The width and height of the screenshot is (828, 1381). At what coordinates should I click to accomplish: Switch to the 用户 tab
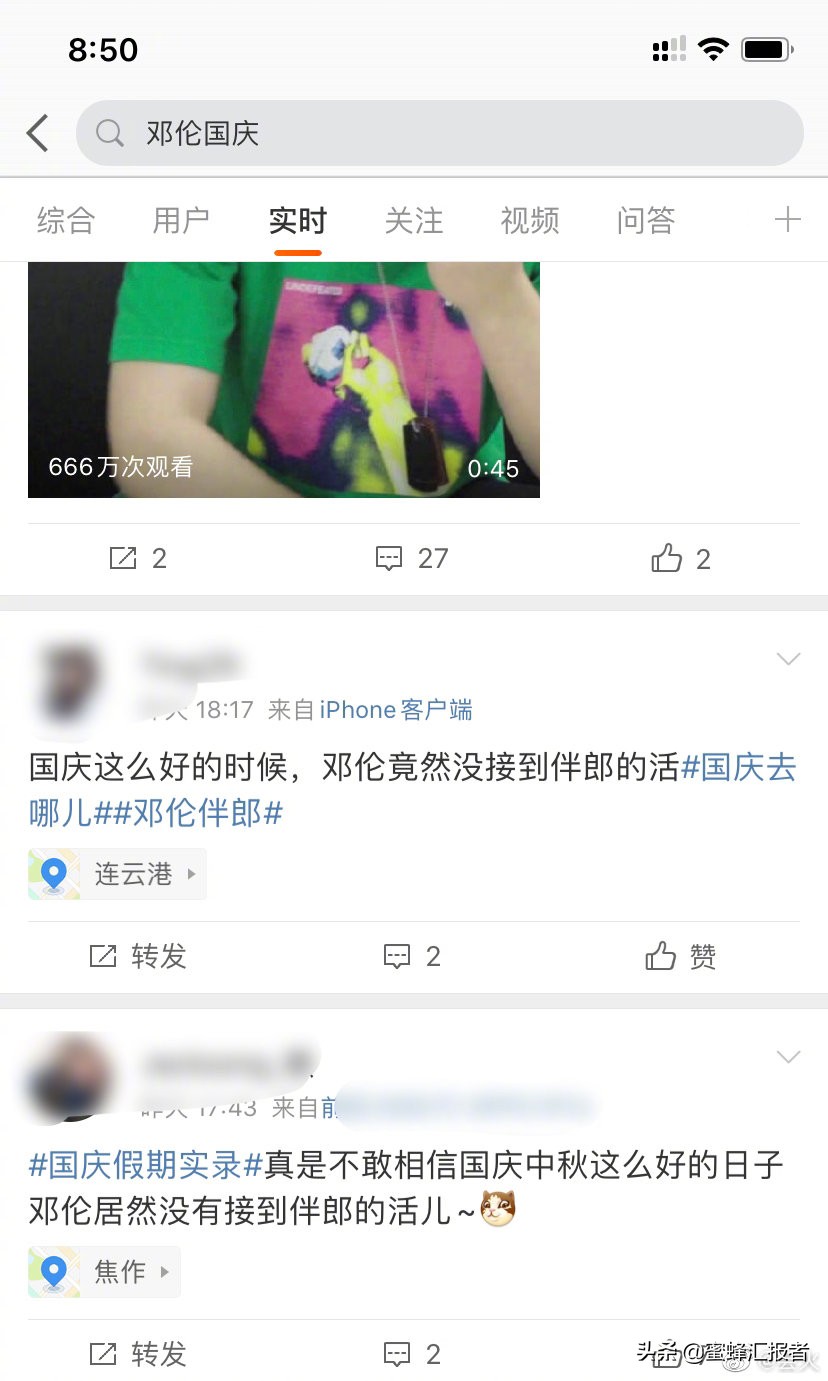click(x=181, y=220)
